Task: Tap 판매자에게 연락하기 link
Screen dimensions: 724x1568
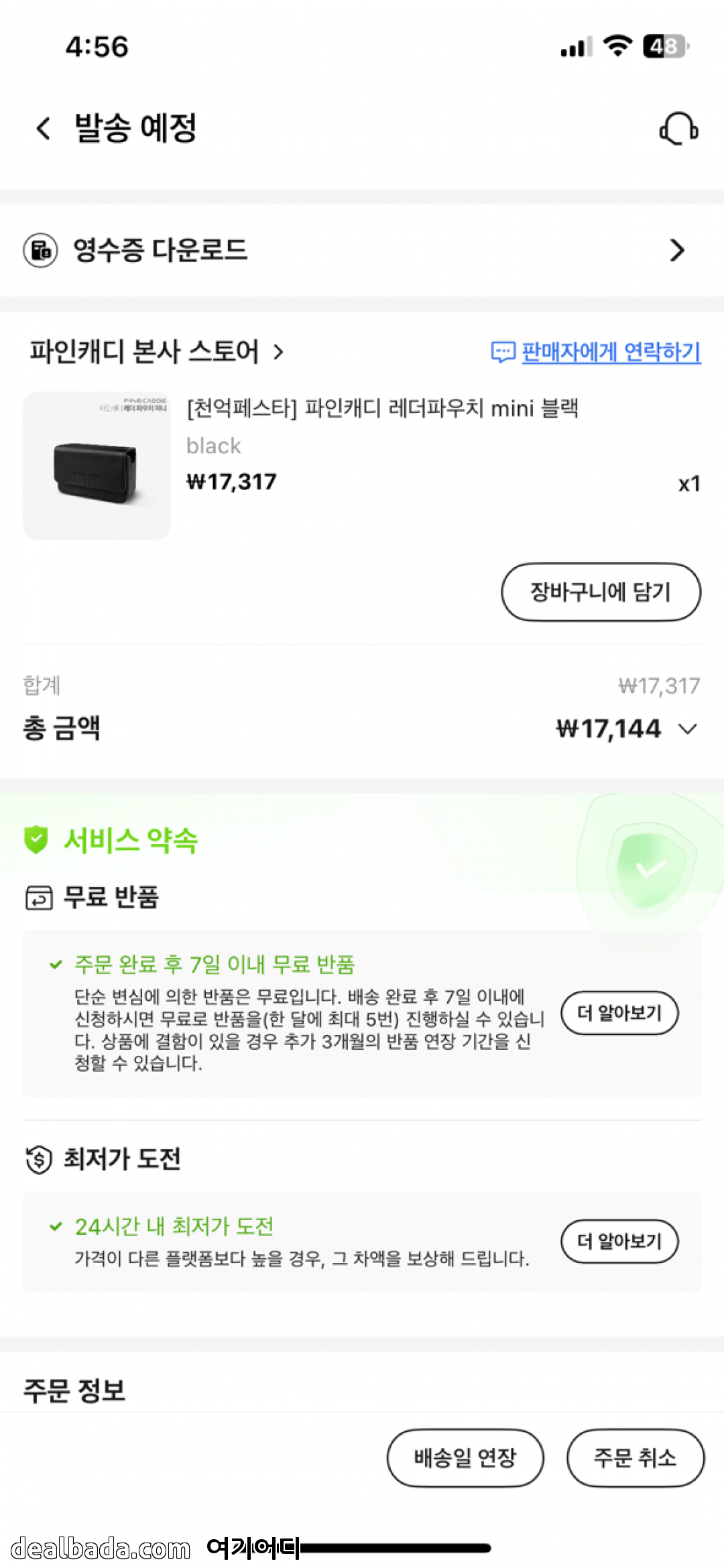Action: click(597, 351)
